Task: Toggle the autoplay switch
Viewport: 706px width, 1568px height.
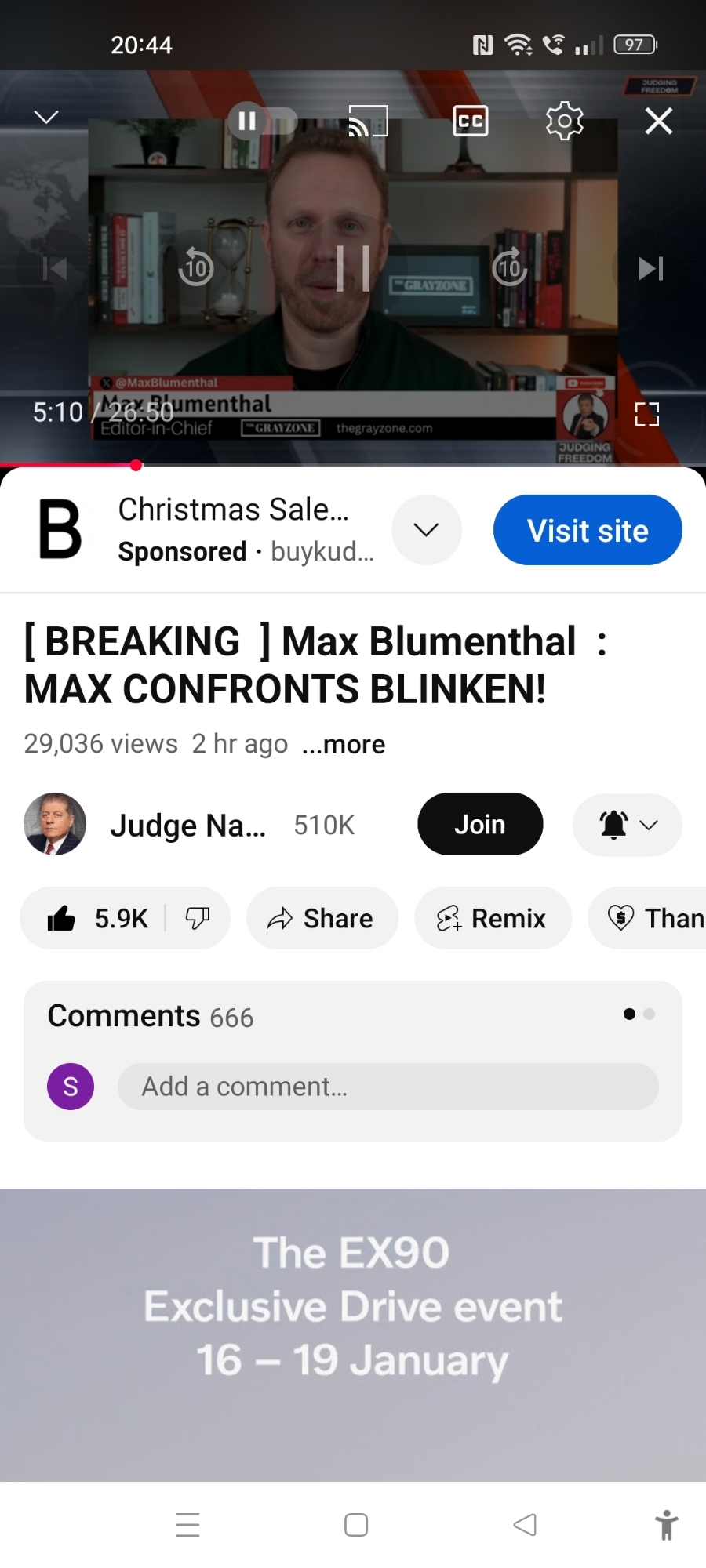Action: [262, 122]
